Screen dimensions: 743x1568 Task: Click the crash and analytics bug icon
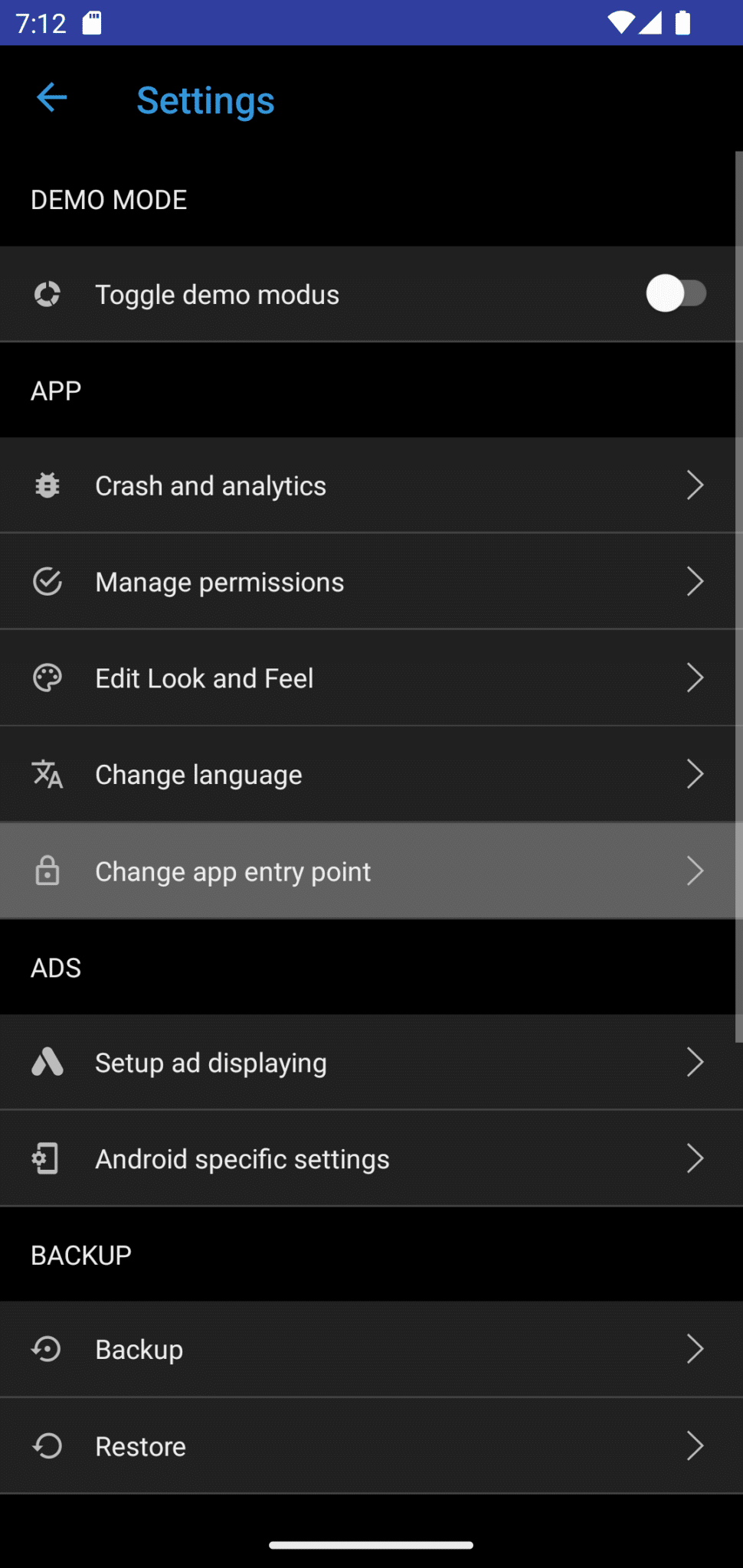point(47,485)
